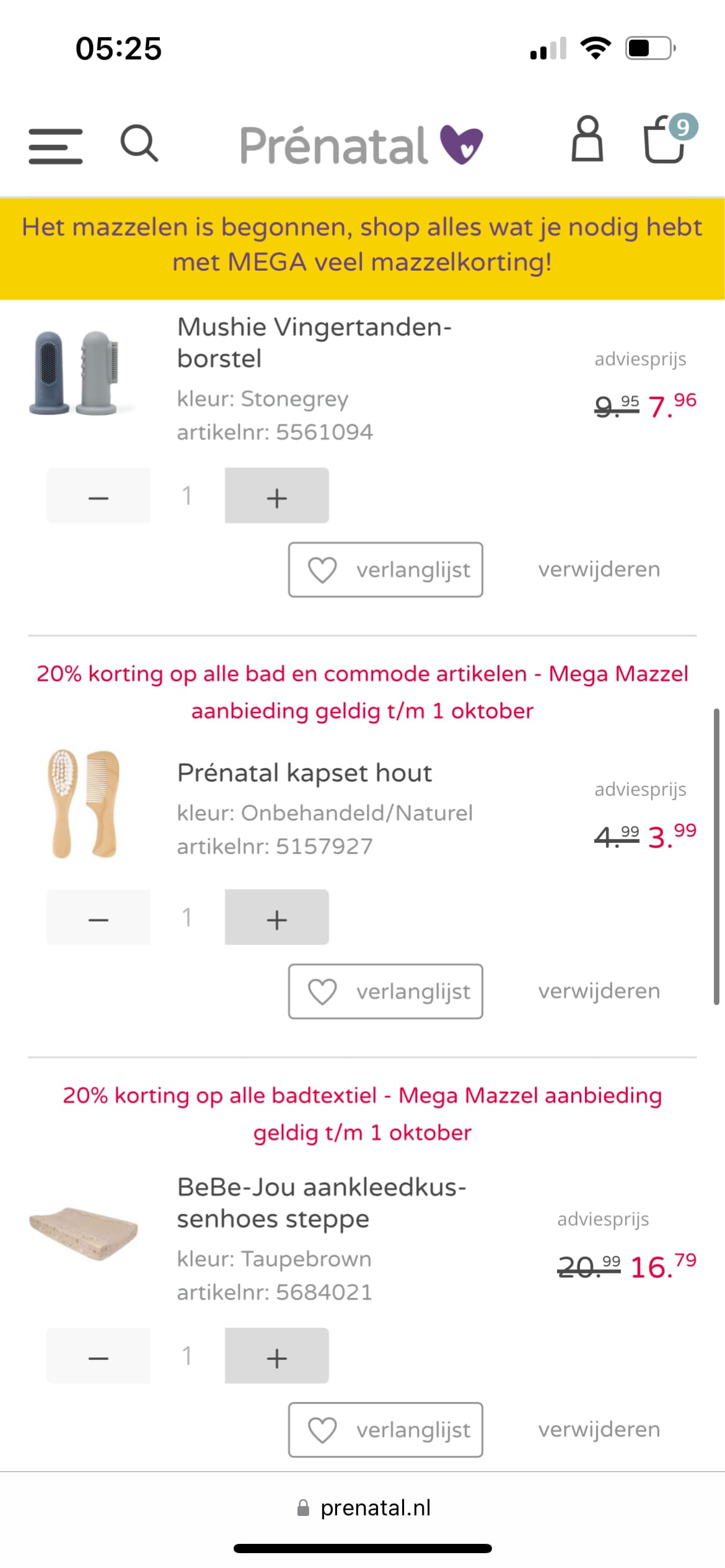The image size is (725, 1568).
Task: Open the account profile icon
Action: pos(587,139)
